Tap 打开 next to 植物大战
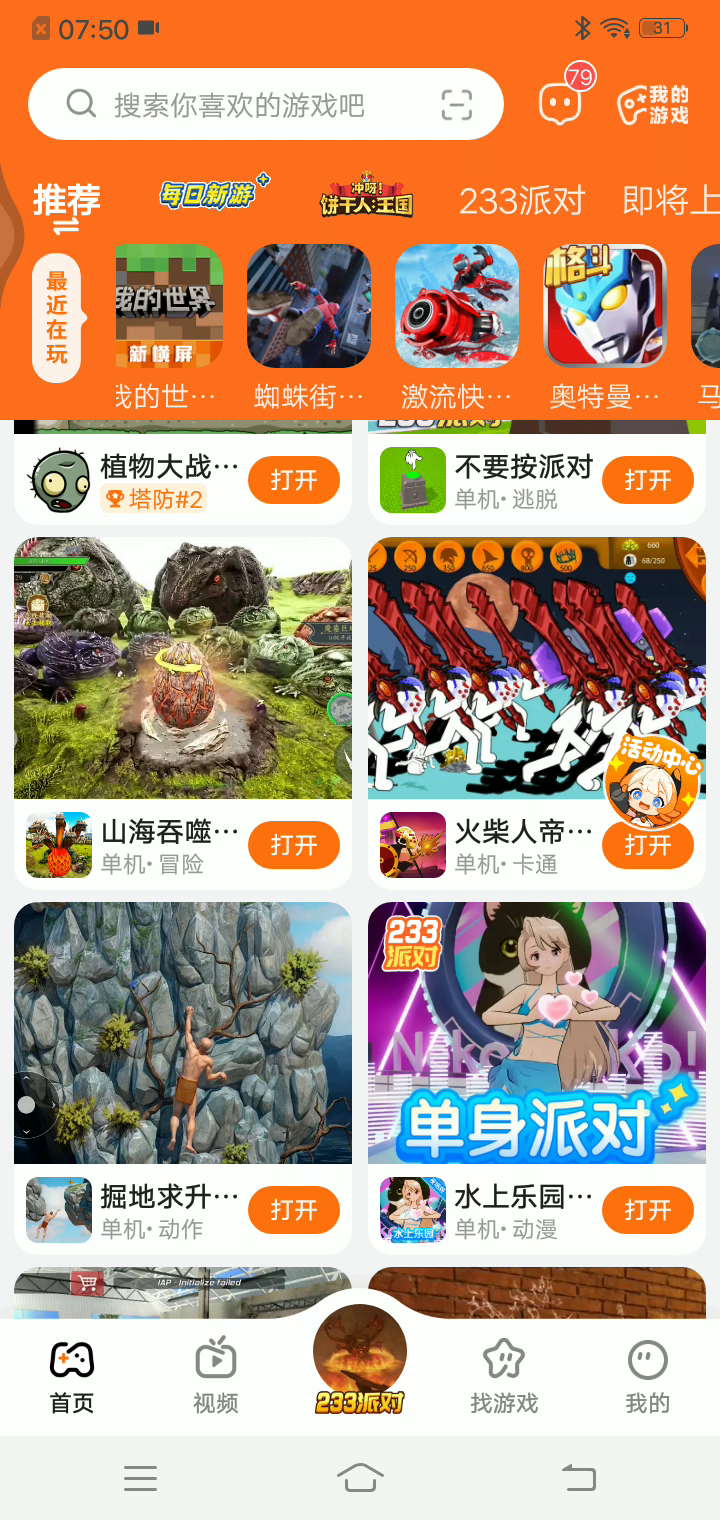This screenshot has width=720, height=1520. coord(293,481)
